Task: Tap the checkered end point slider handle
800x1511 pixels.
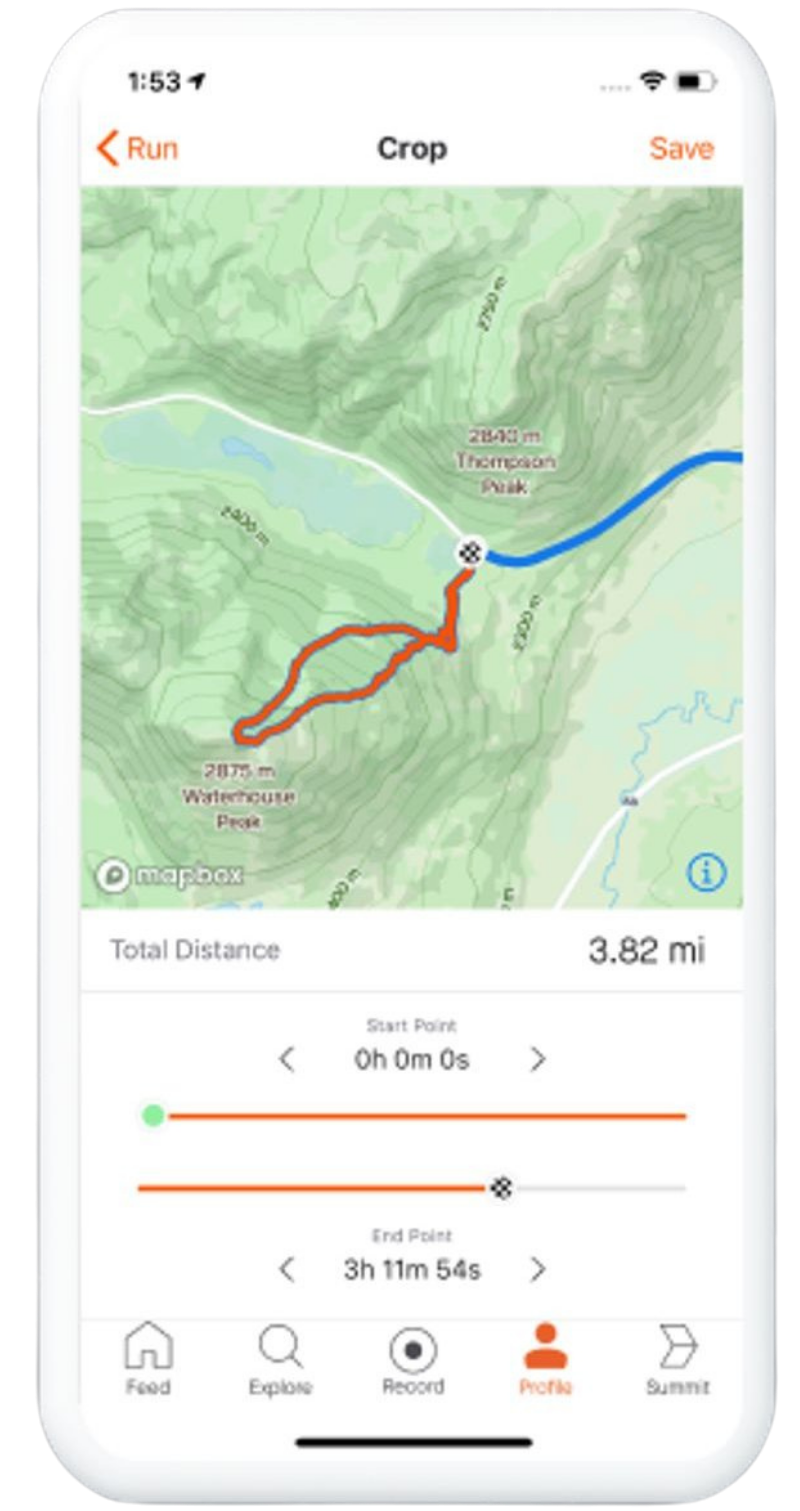Action: 502,1188
